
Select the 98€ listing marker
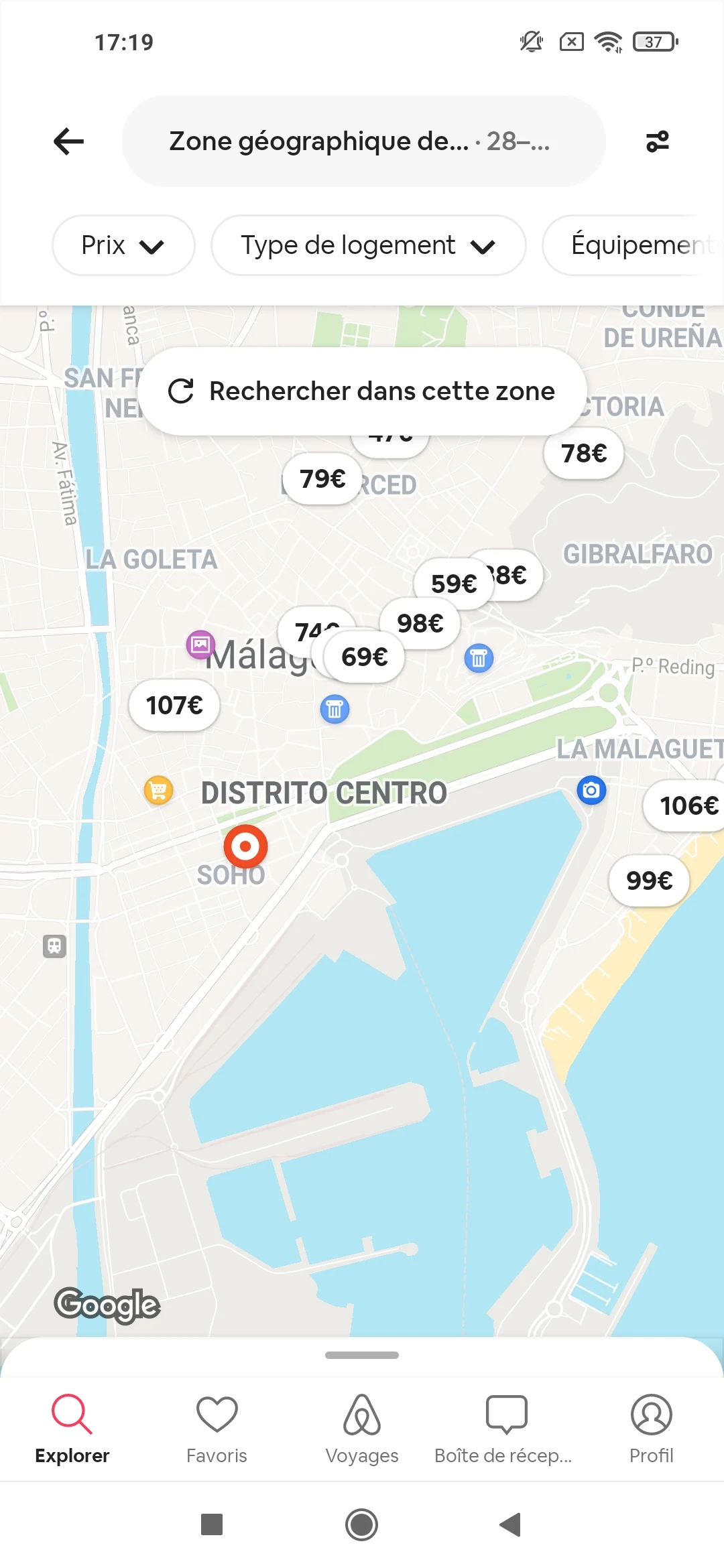(420, 624)
